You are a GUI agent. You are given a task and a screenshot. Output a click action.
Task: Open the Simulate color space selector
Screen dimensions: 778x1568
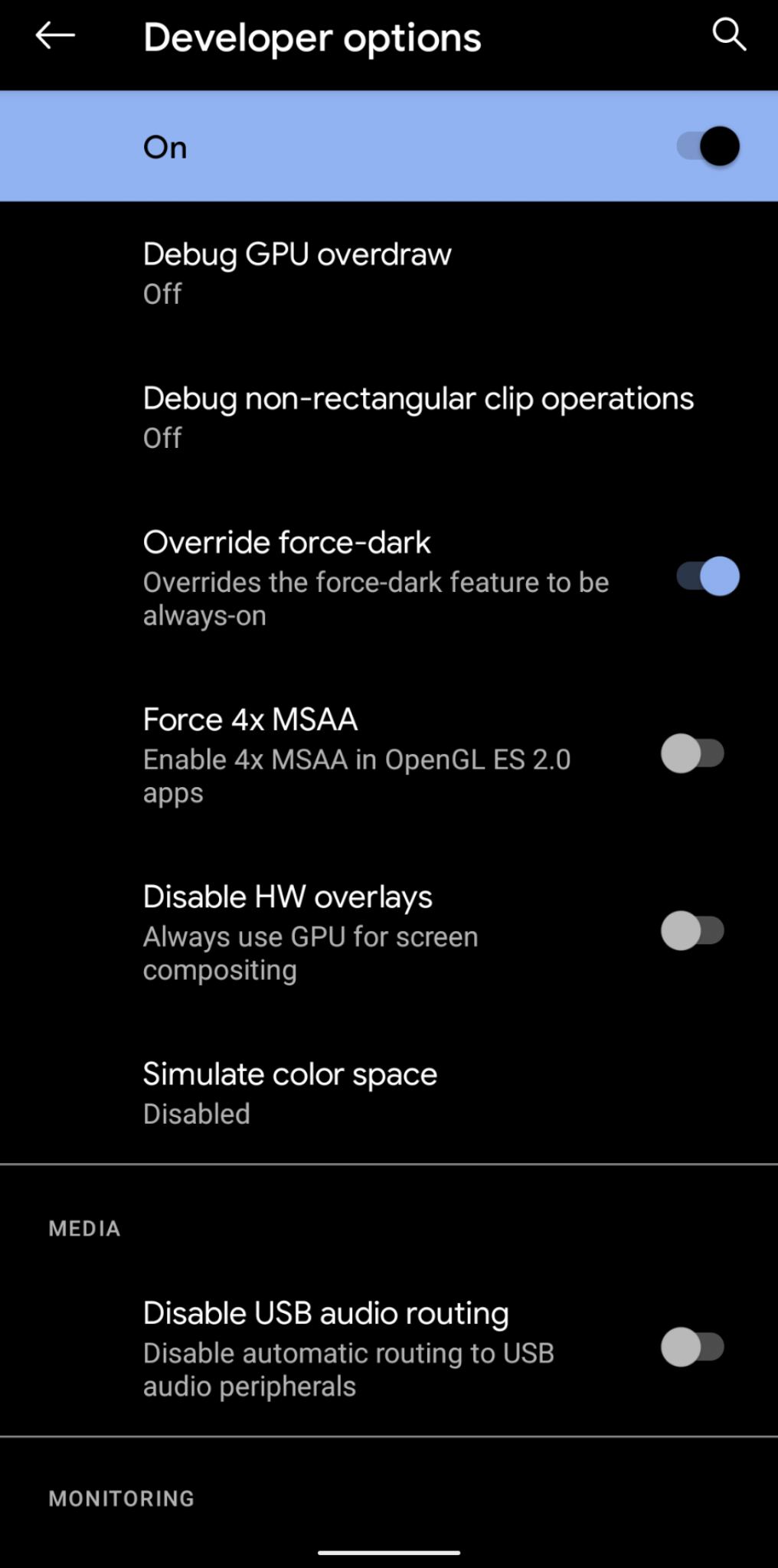pos(290,1092)
